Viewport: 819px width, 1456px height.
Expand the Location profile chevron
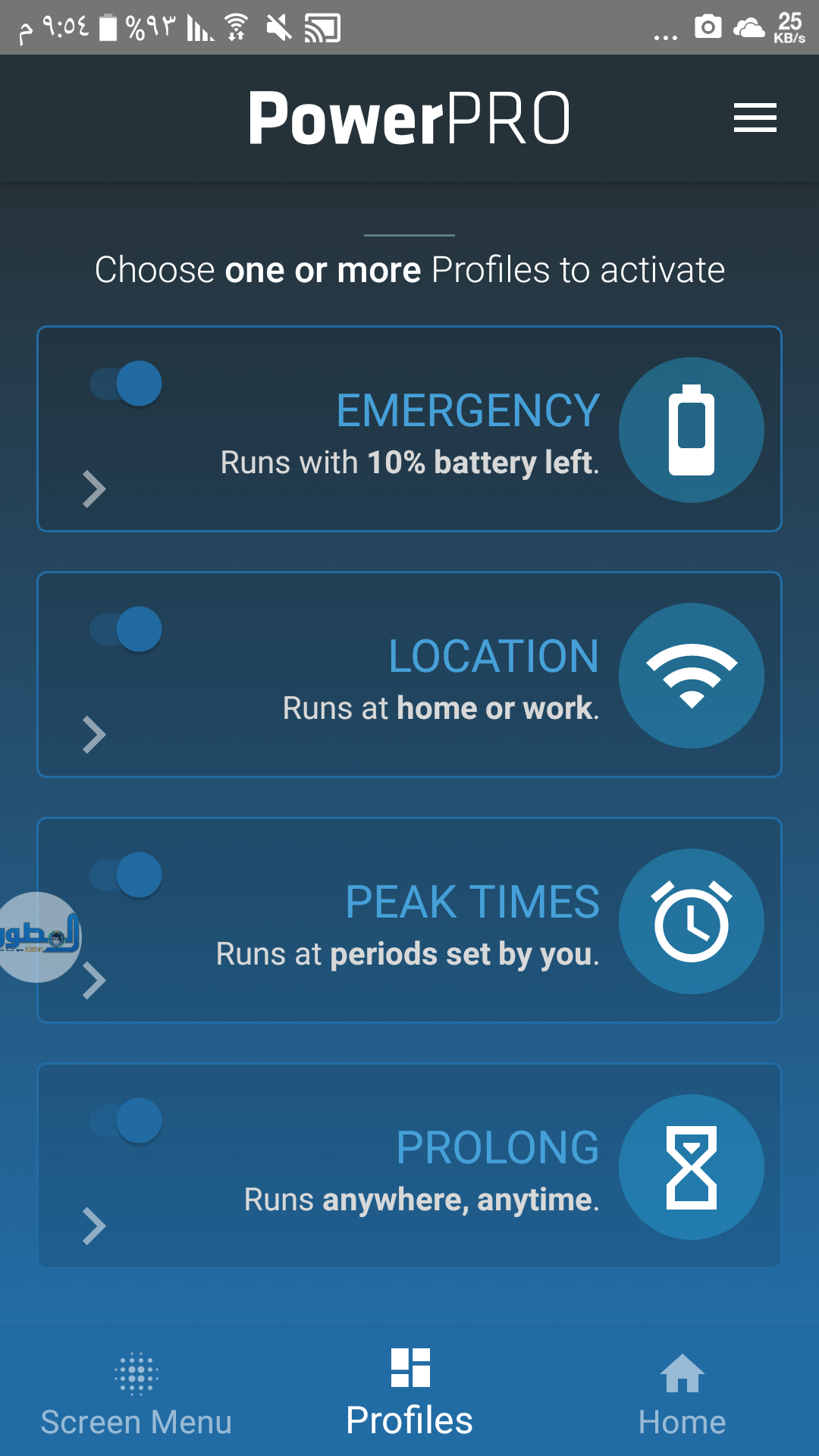click(x=94, y=735)
